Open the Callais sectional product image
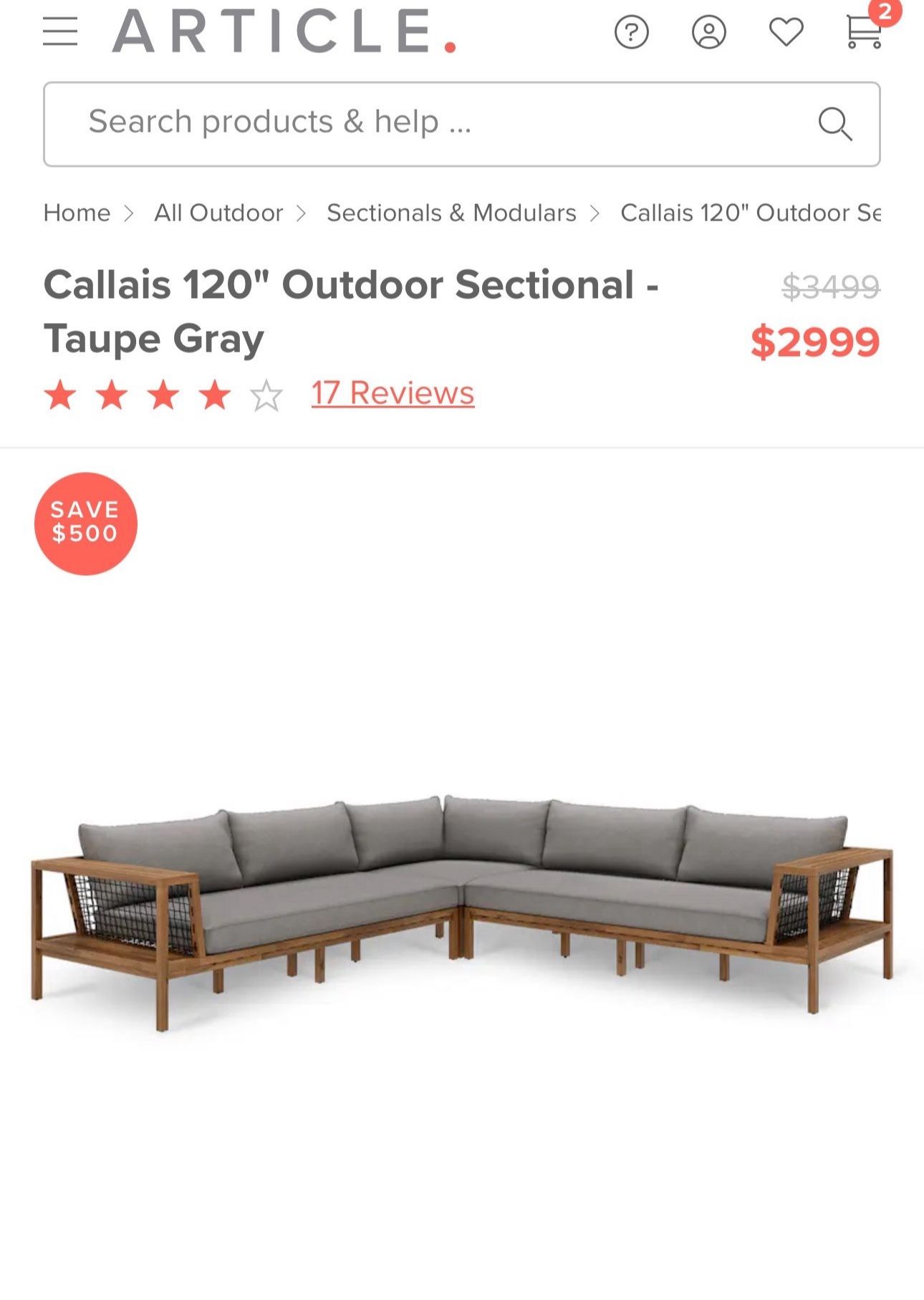Image resolution: width=924 pixels, height=1300 pixels. [x=462, y=910]
